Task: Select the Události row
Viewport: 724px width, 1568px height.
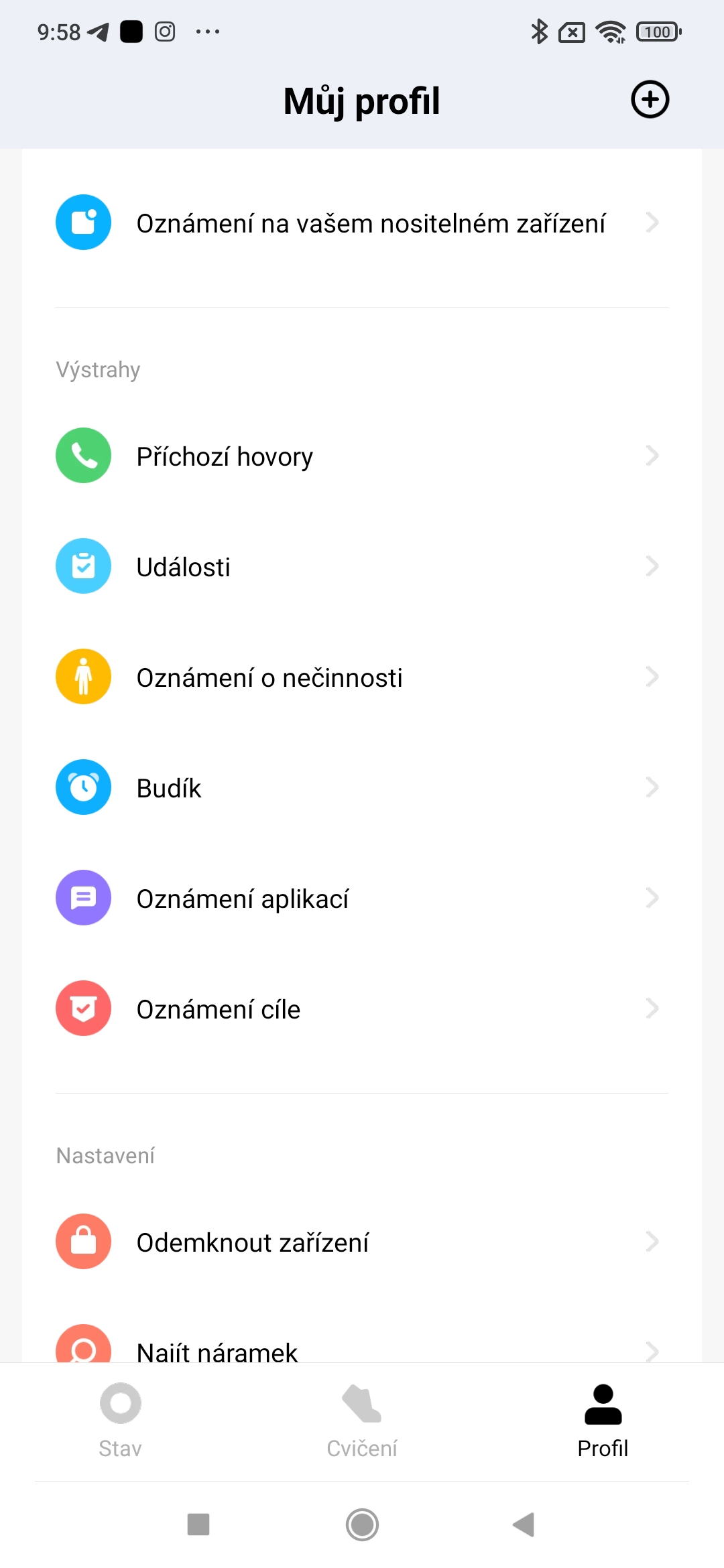Action: [362, 567]
